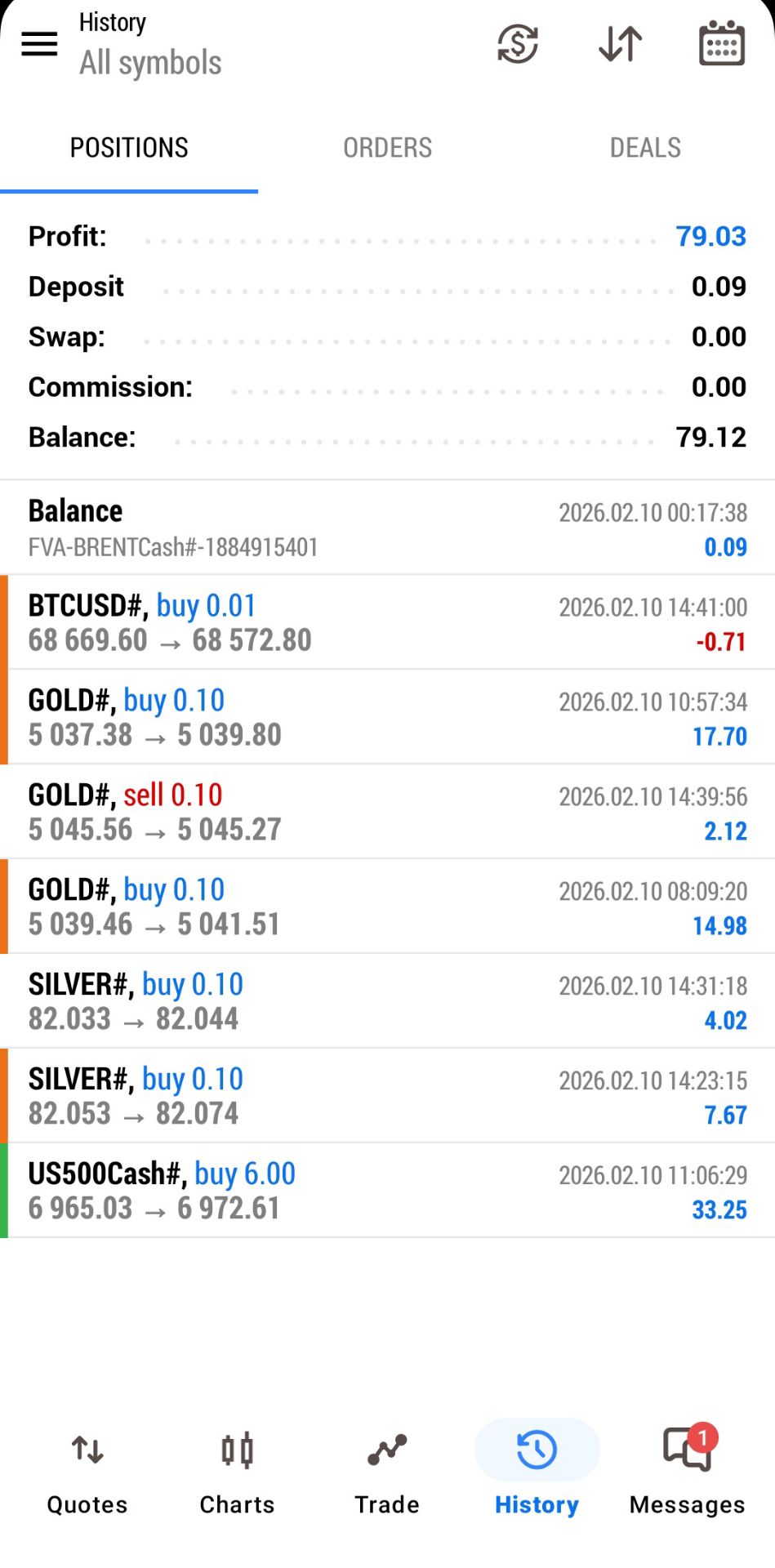Switch to the DEALS tab
Screen dimensions: 775x1568
(645, 148)
